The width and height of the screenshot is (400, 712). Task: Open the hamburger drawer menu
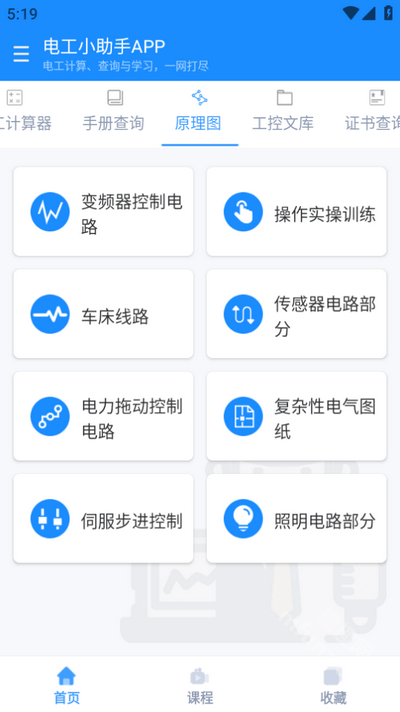click(21, 54)
